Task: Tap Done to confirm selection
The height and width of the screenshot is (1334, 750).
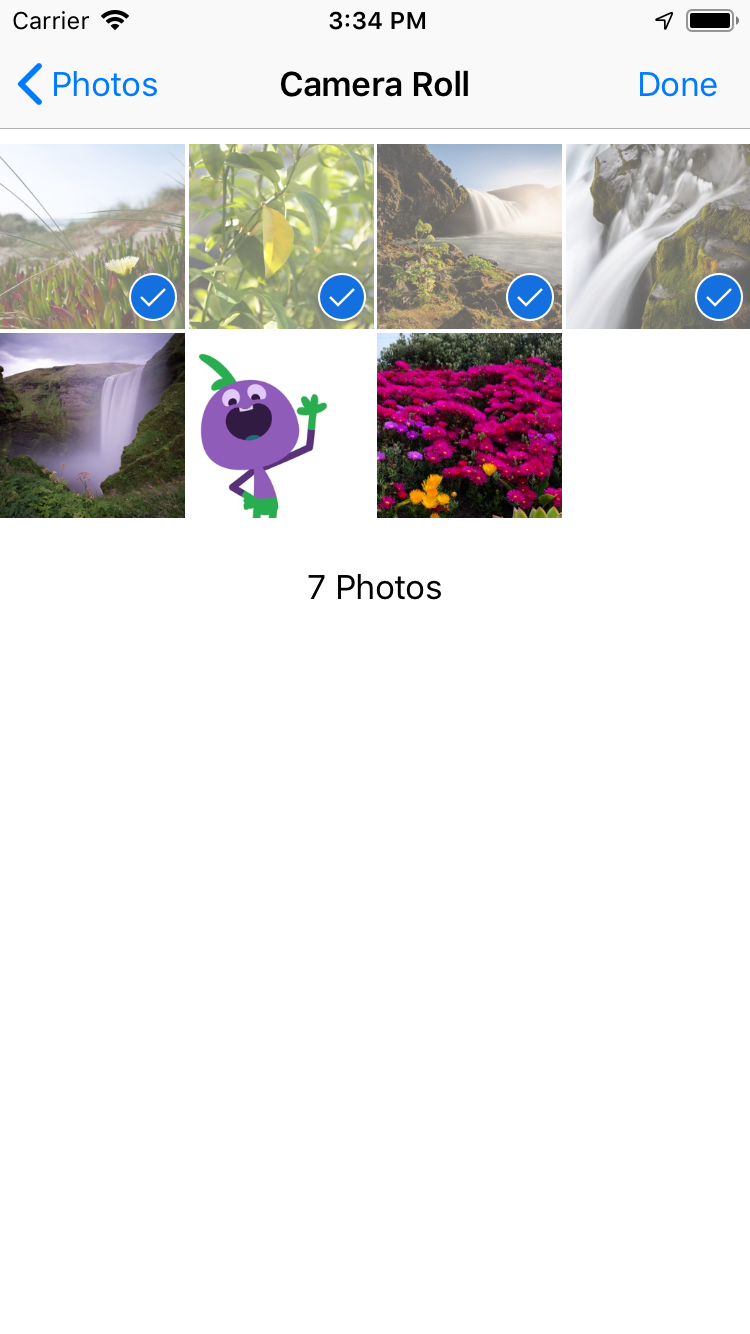Action: click(x=677, y=85)
